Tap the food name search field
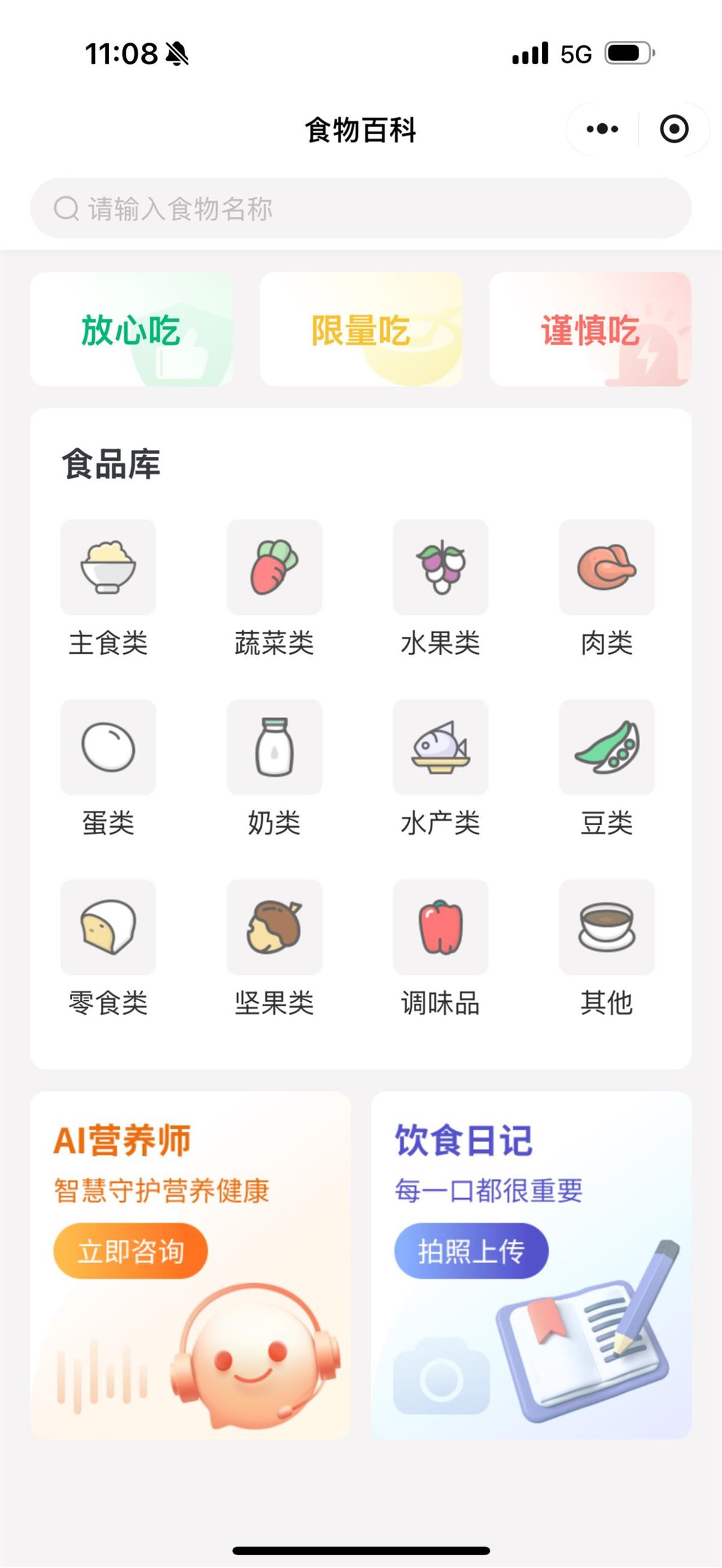Image resolution: width=722 pixels, height=1568 pixels. [x=360, y=208]
